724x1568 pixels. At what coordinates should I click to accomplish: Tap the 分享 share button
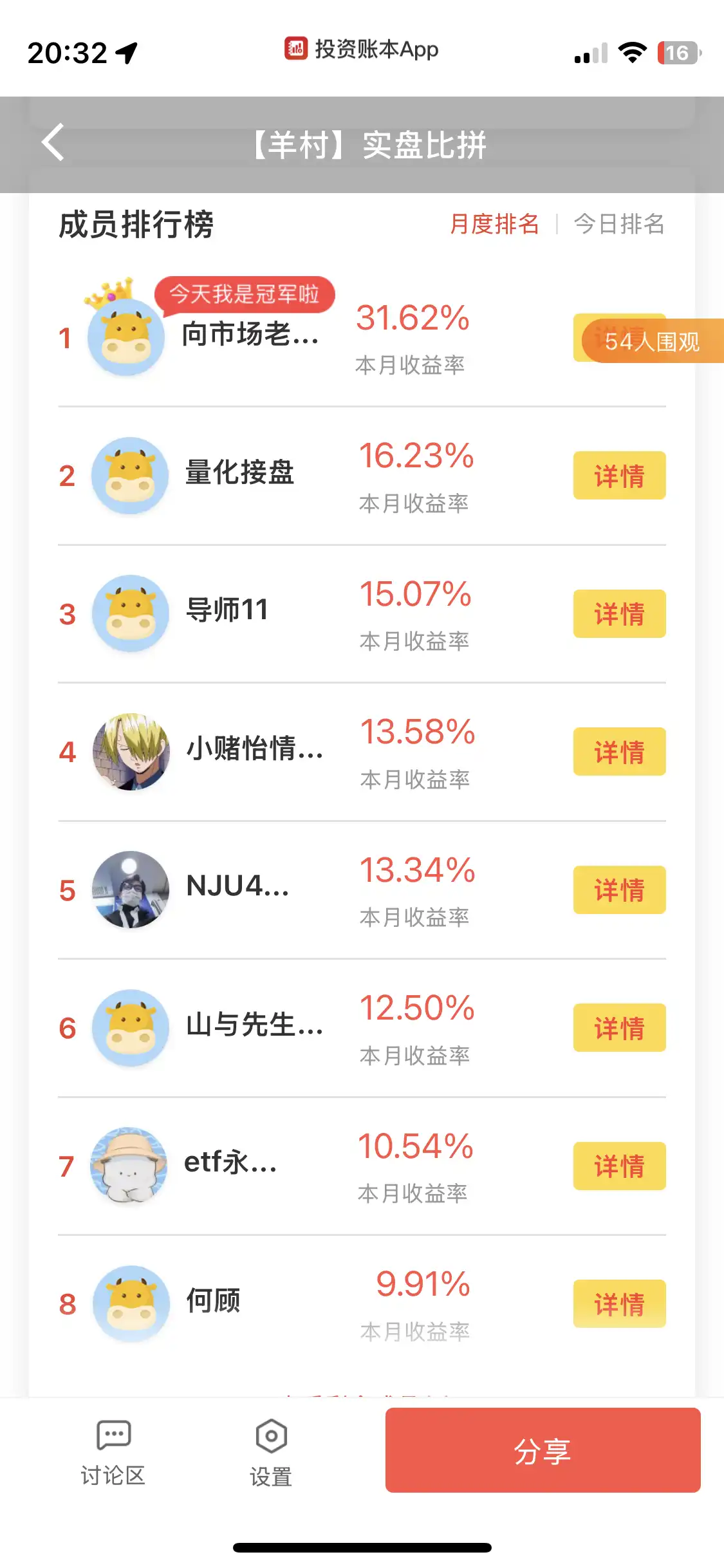tap(543, 1450)
